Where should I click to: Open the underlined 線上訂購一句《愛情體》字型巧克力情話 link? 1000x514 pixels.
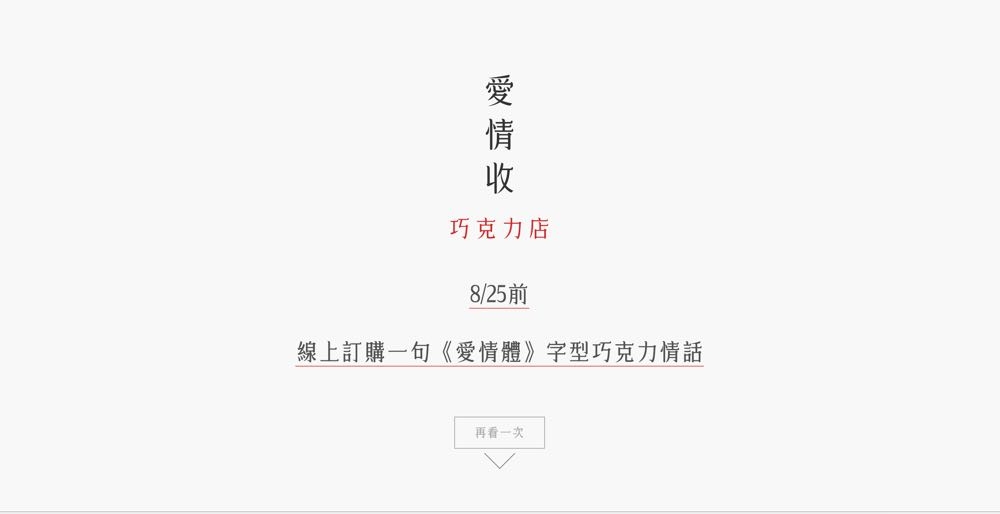tap(499, 352)
